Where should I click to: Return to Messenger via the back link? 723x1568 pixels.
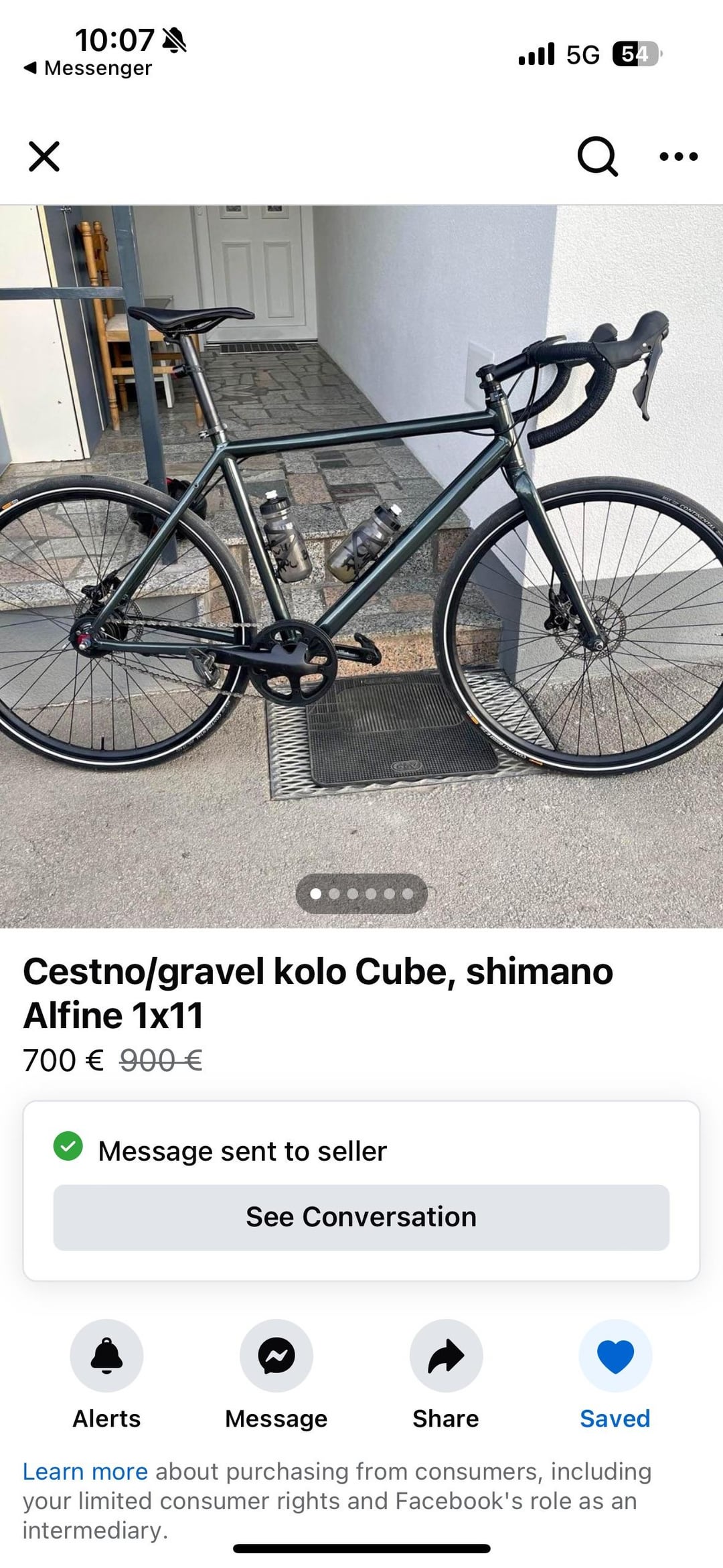pos(88,68)
